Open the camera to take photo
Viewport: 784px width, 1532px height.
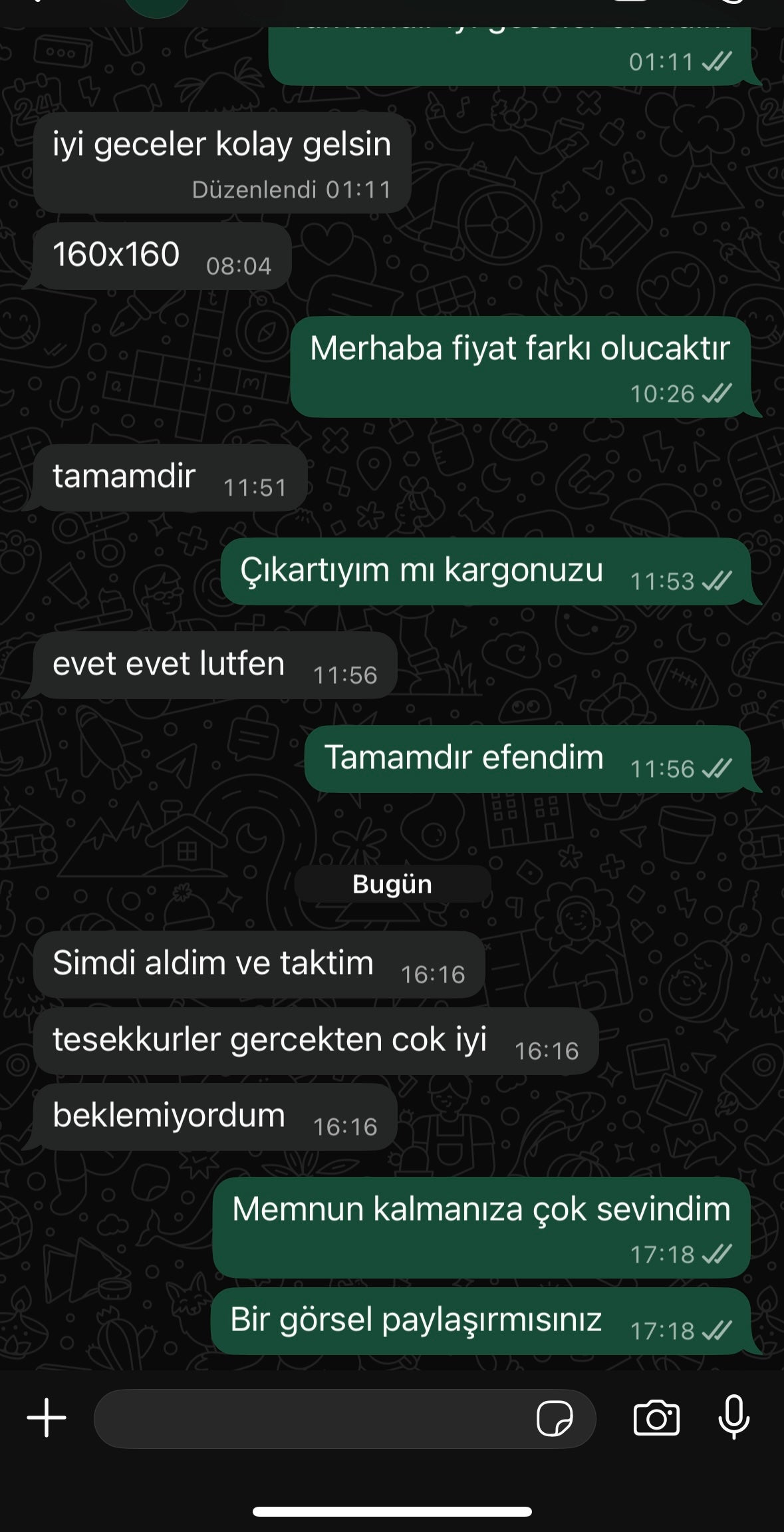click(x=656, y=1418)
